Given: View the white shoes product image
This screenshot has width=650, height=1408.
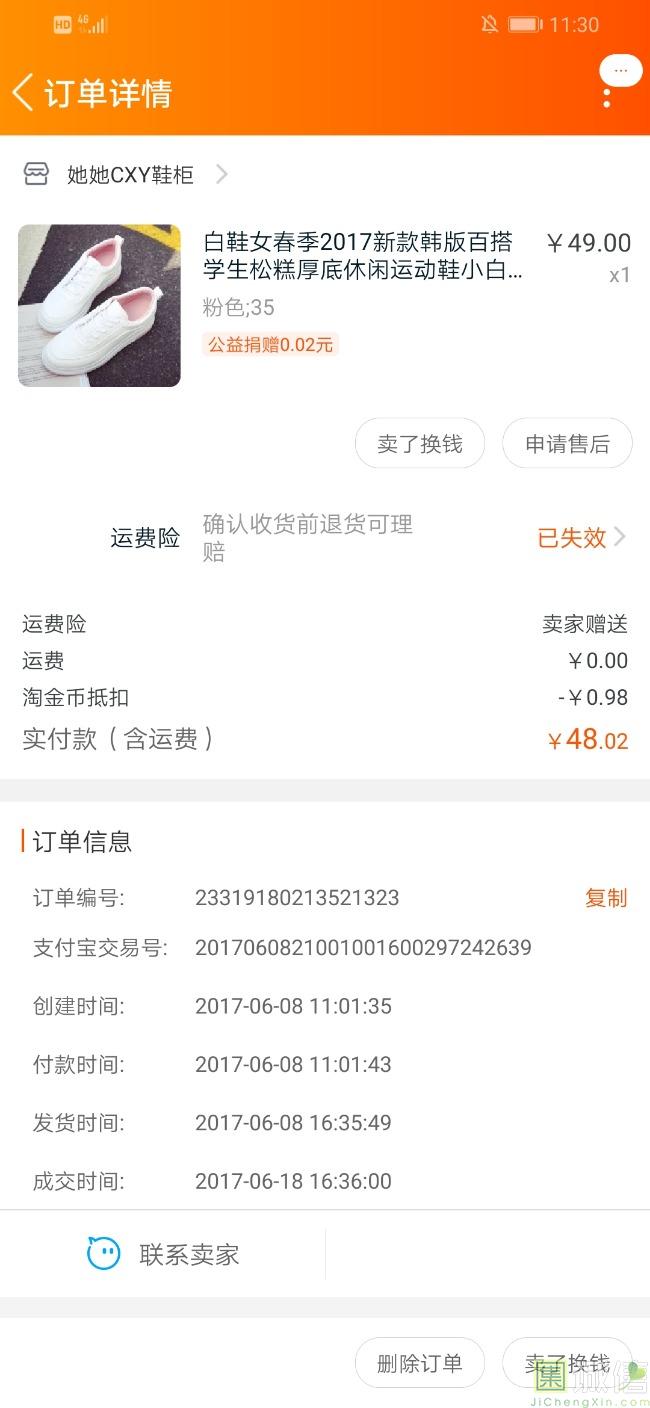Looking at the screenshot, I should 99,305.
